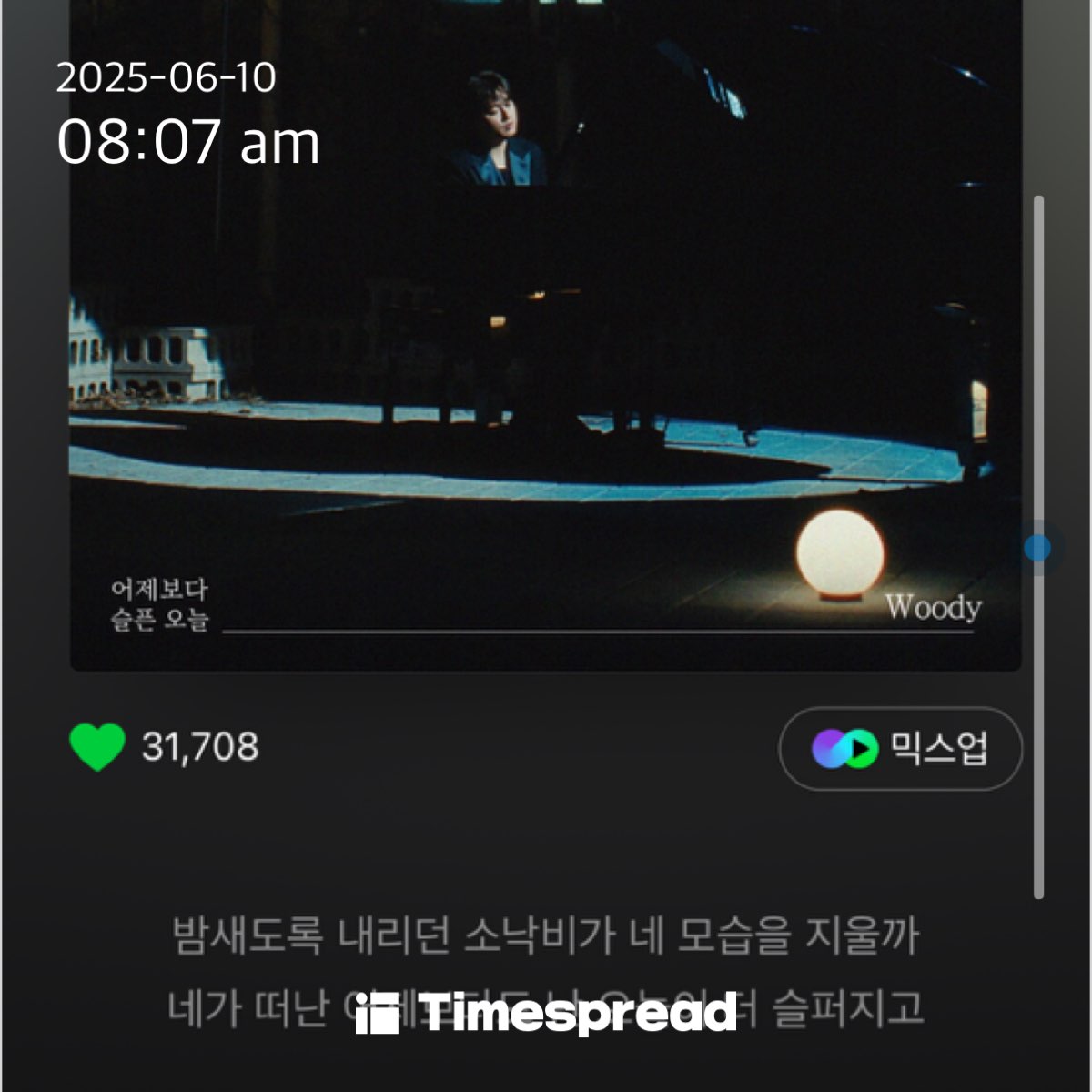Open the album cover for 어제보다 슬픈 오늘
The width and height of the screenshot is (1092, 1092).
click(x=544, y=364)
